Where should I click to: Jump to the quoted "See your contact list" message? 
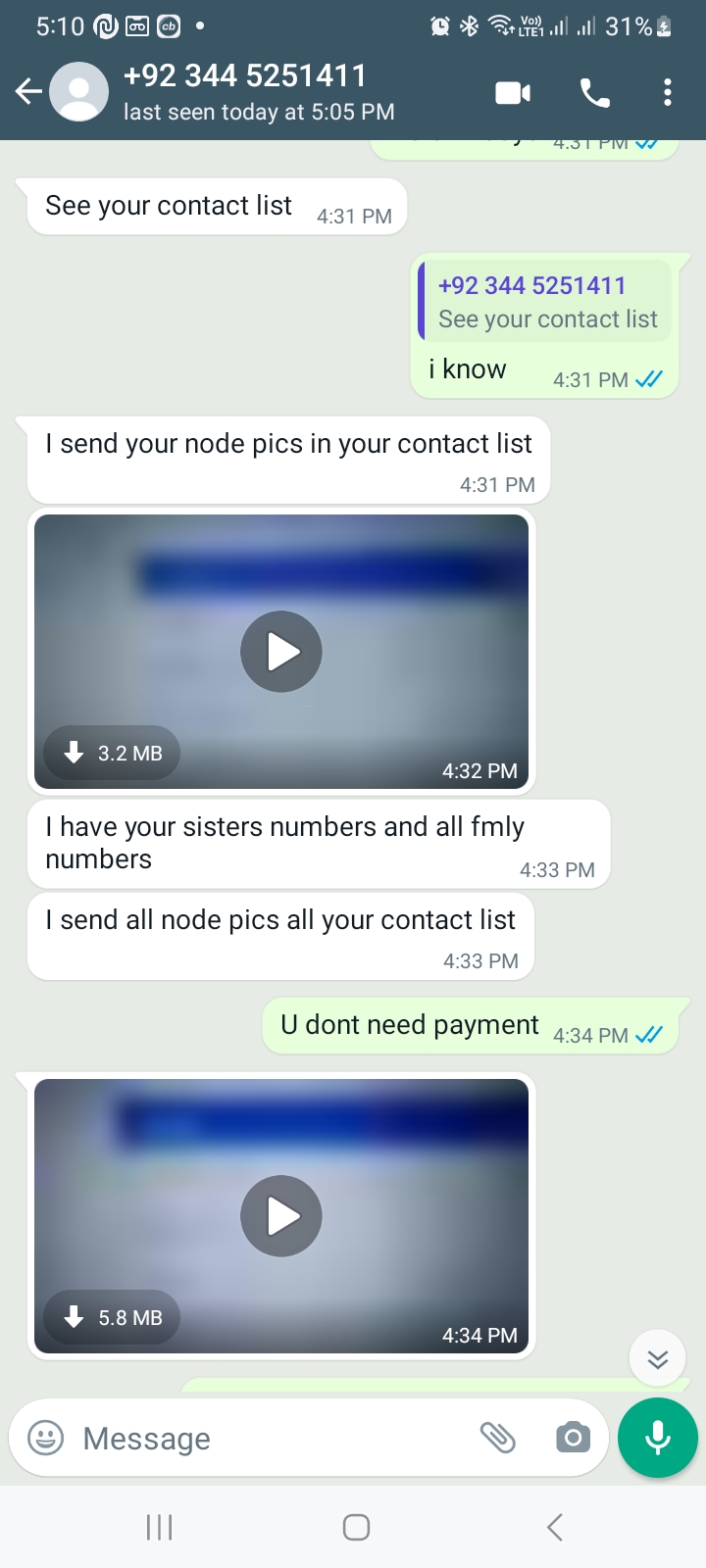point(547,302)
